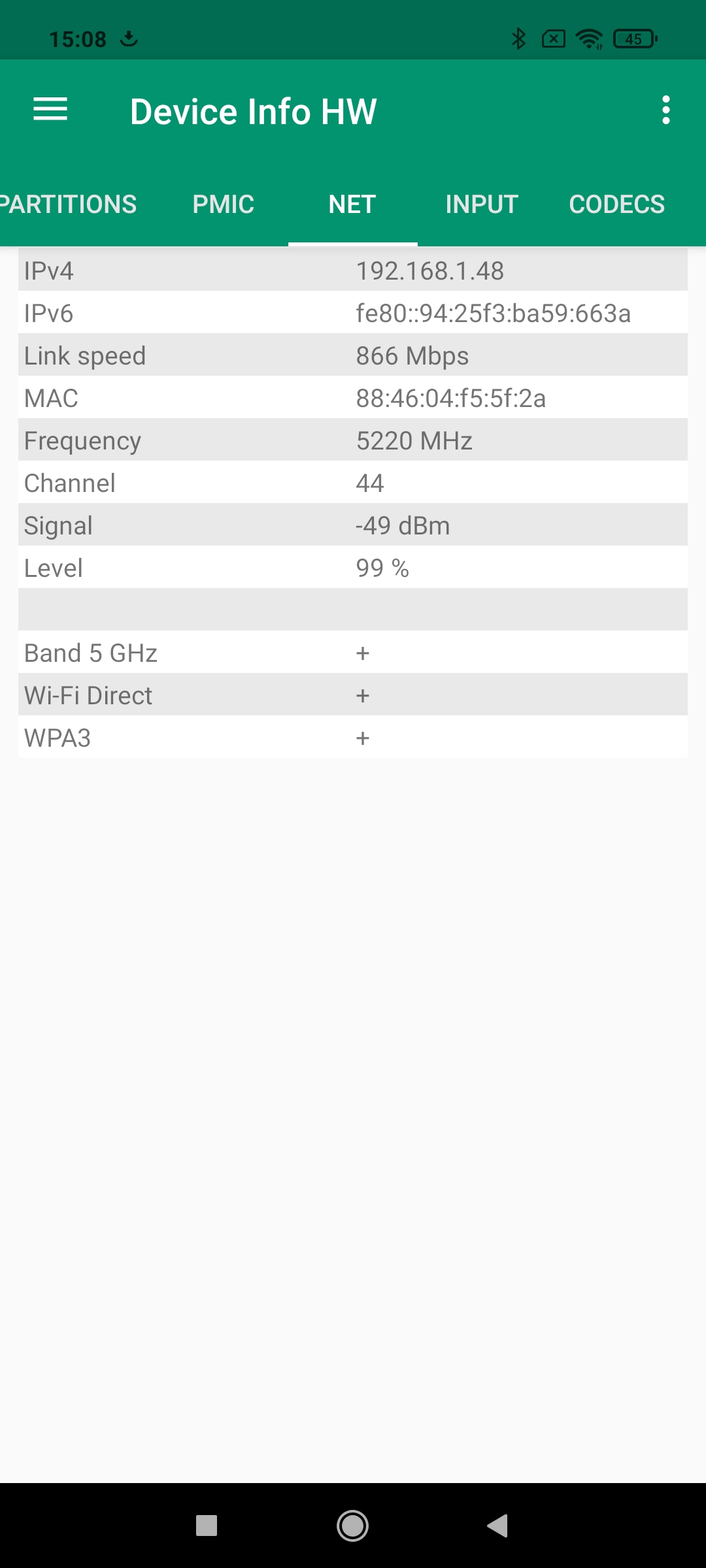
Task: Tap the system back button
Action: tap(497, 1526)
